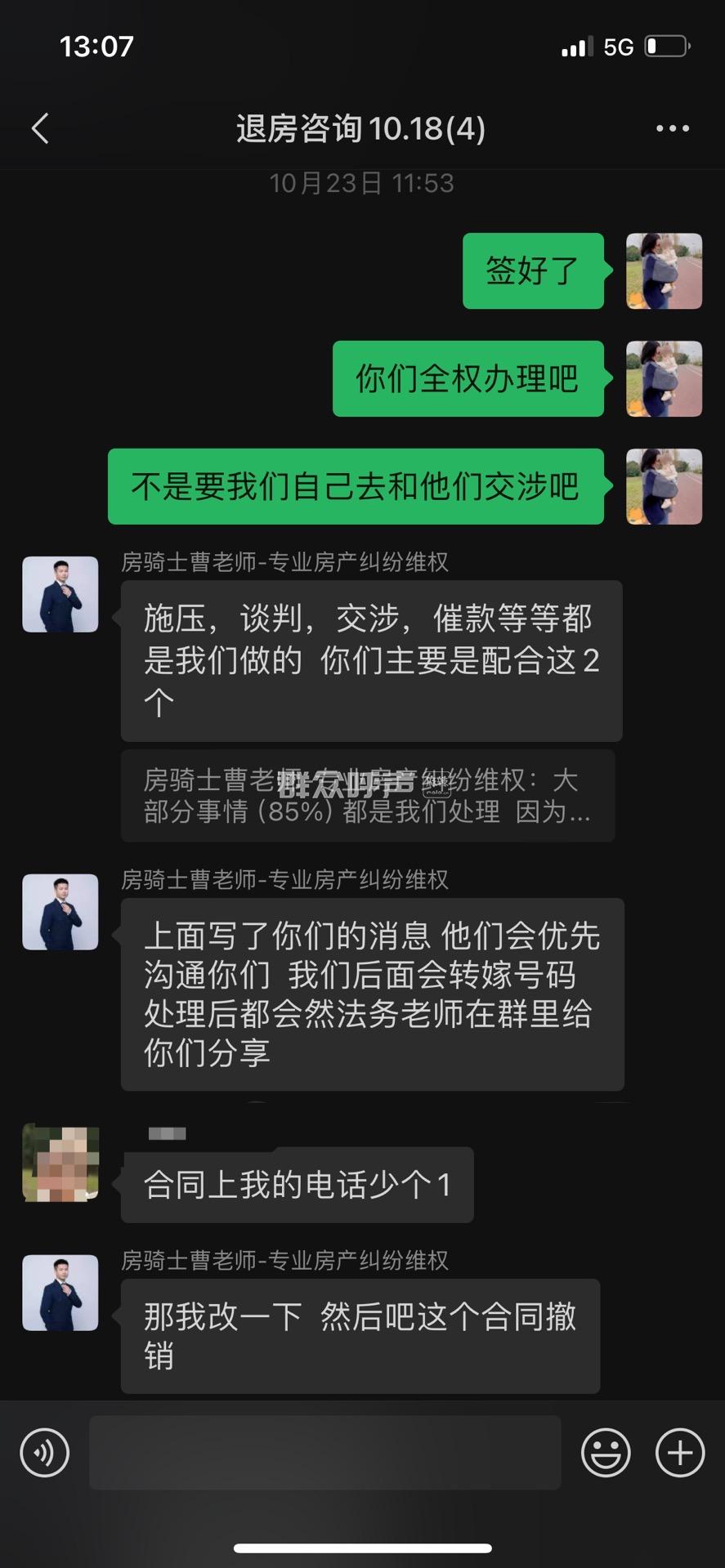Tap quoted message about 85% of matters

(x=367, y=796)
